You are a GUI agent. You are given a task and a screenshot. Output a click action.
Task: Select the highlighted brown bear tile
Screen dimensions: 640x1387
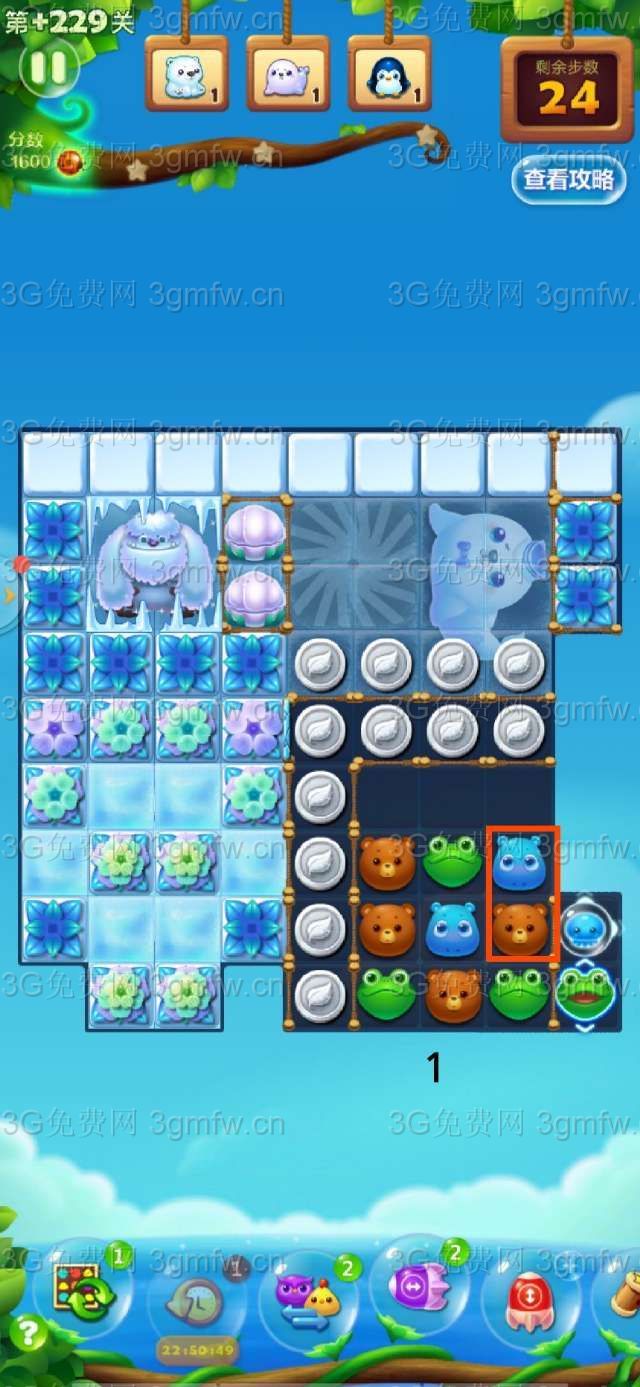pos(520,928)
